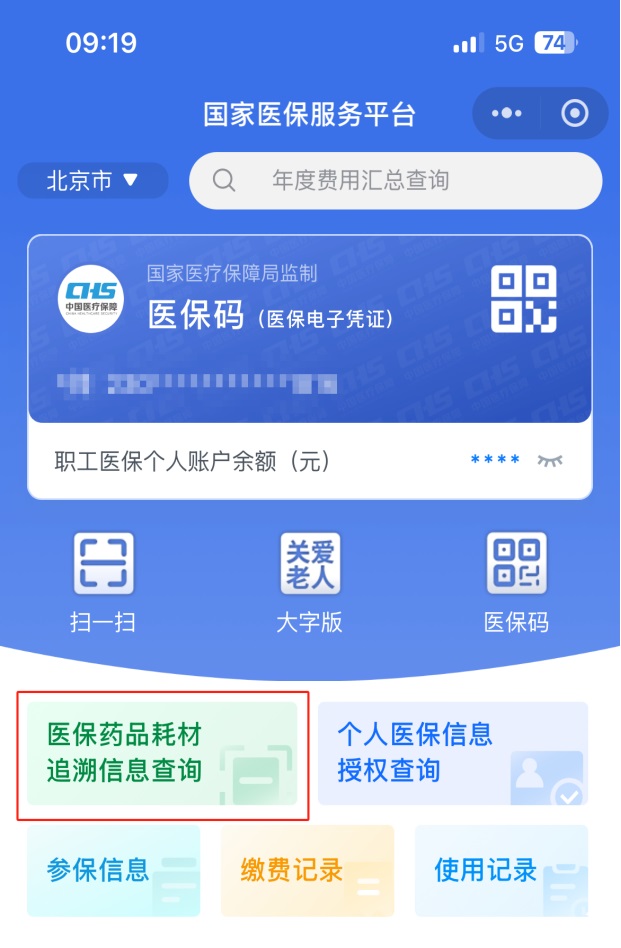
Task: Switch to 大字版 for the elderly
Action: (x=310, y=582)
